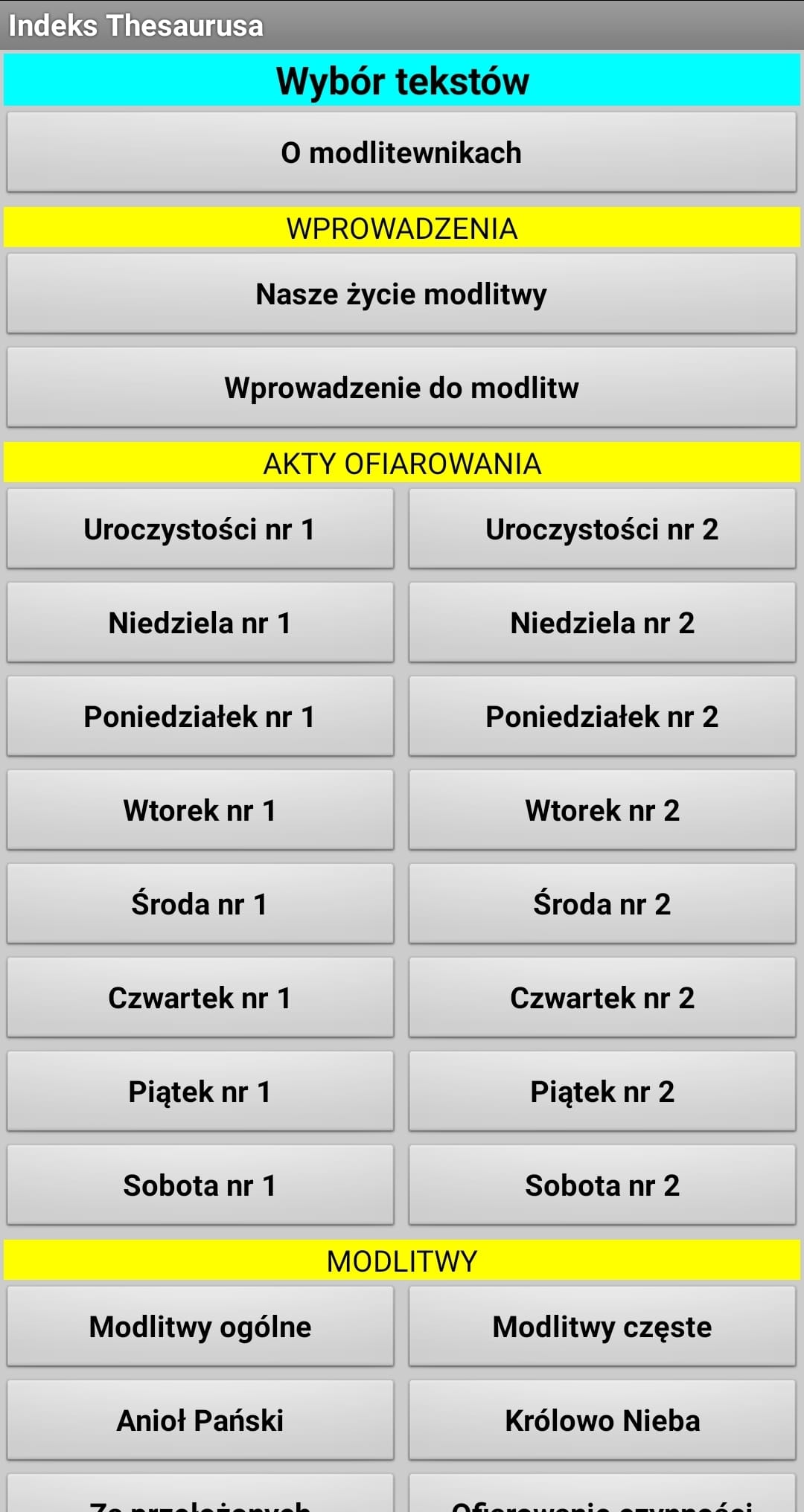Viewport: 804px width, 1512px height.
Task: Open Wtorek nr 2
Action: [x=602, y=810]
